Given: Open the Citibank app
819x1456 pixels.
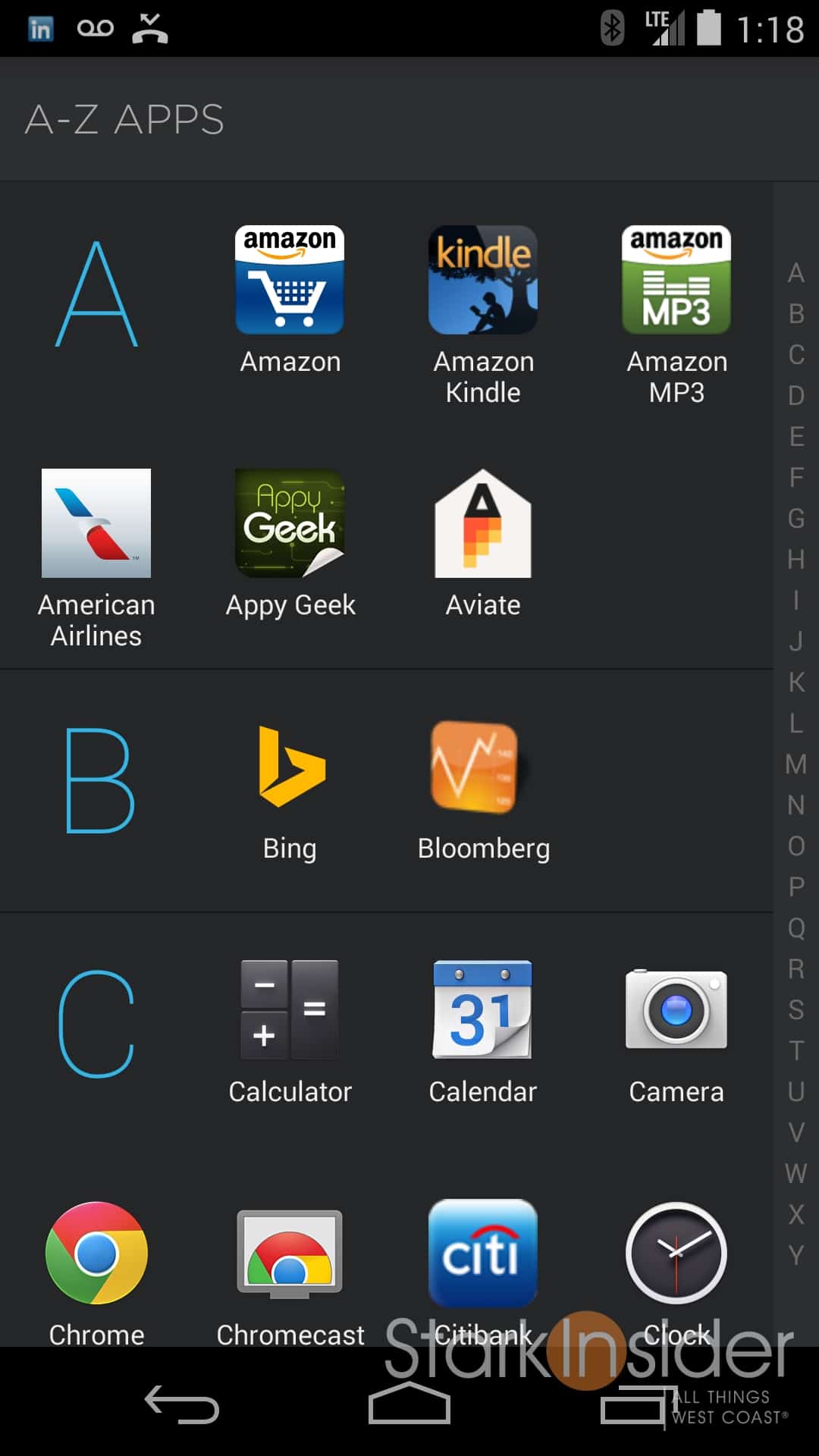Looking at the screenshot, I should coord(483,1253).
